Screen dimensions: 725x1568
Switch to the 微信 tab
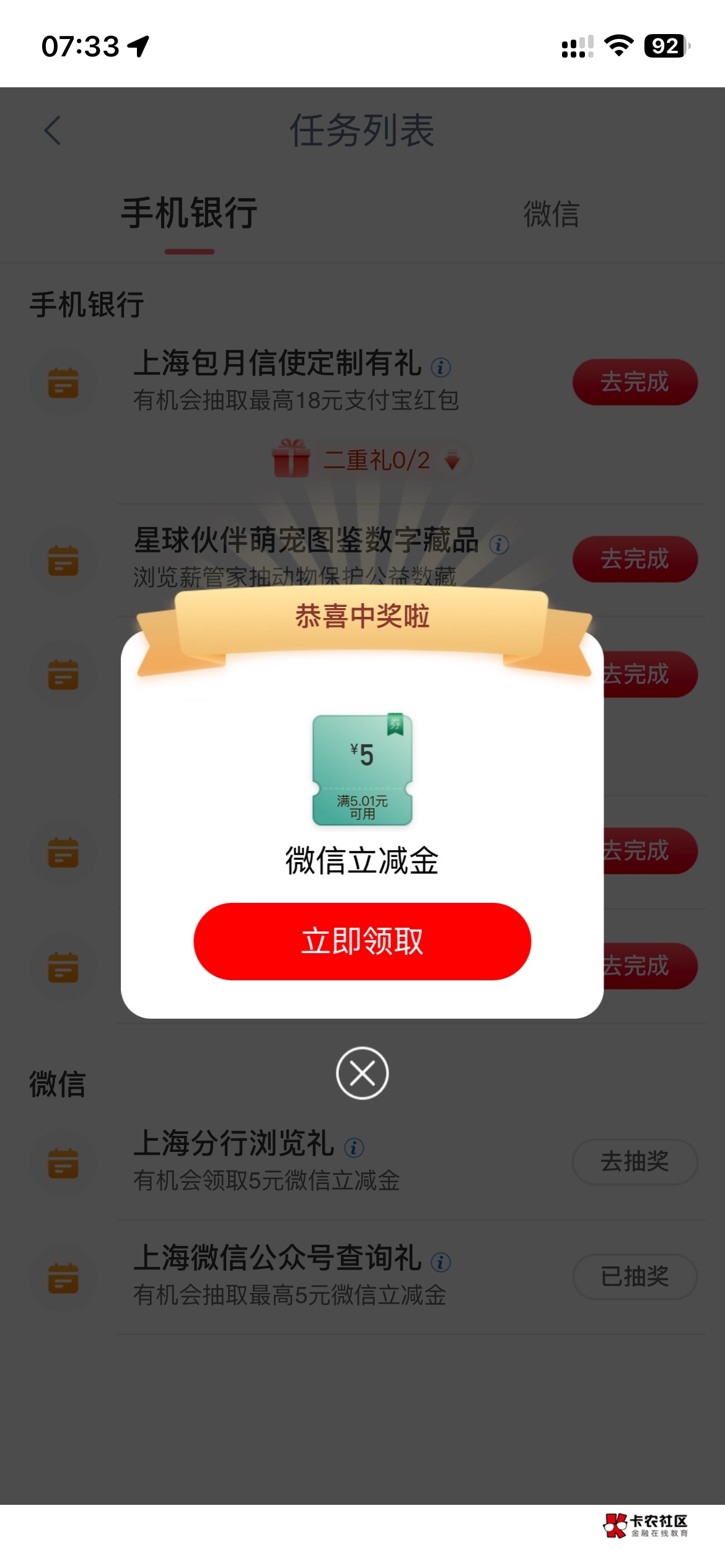(551, 214)
